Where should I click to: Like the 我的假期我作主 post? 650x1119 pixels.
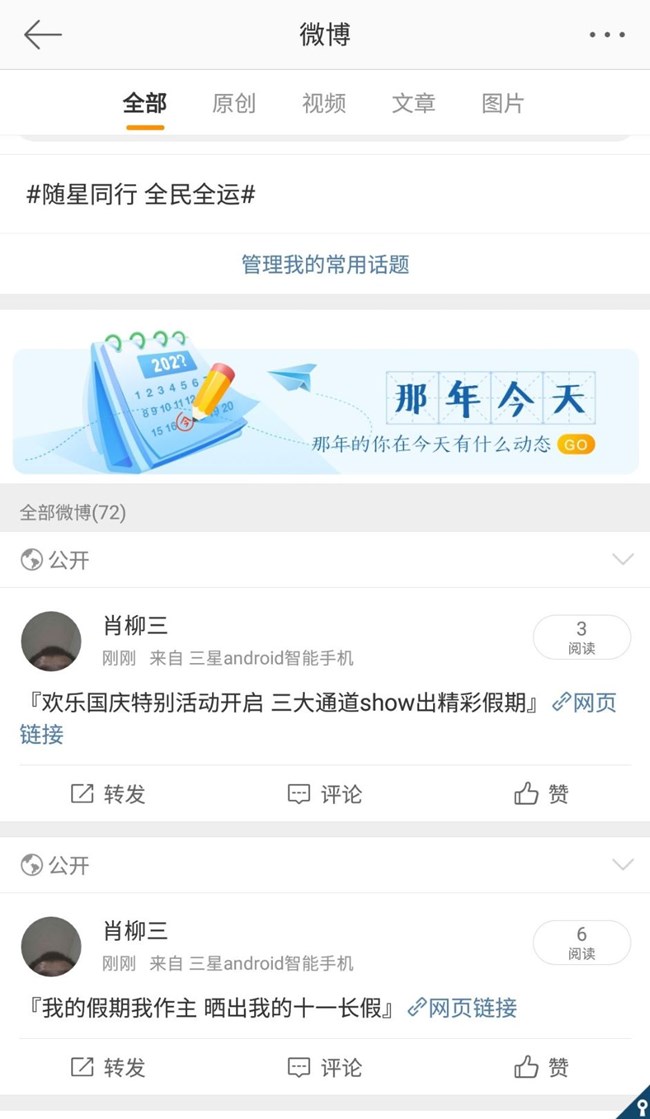tap(541, 1067)
